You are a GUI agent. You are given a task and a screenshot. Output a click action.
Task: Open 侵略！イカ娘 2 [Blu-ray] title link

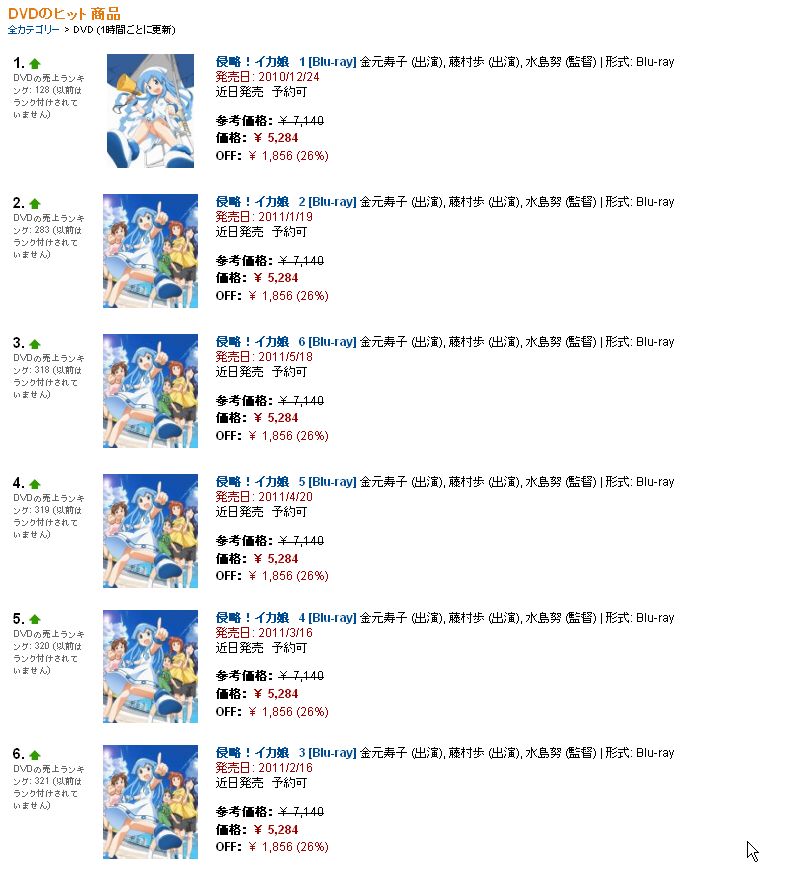285,202
